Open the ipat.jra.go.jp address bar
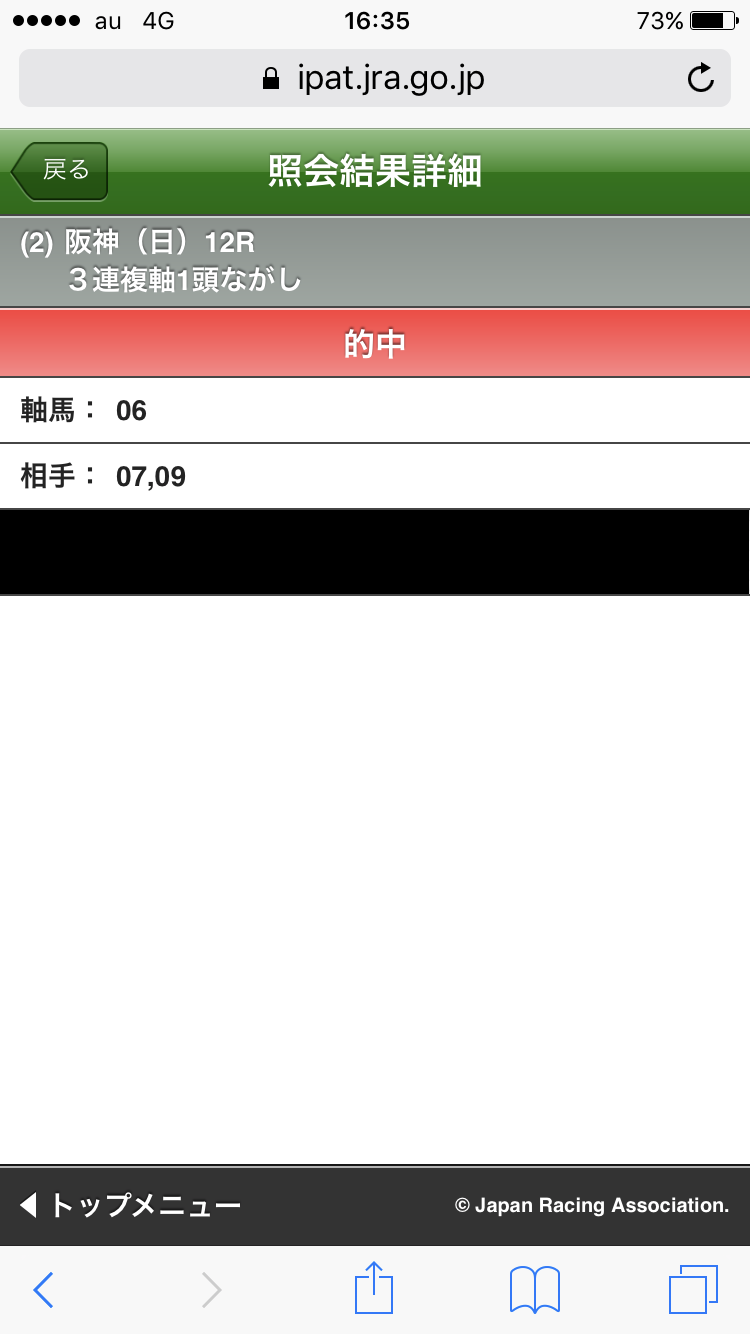Viewport: 750px width, 1334px height. pos(374,78)
